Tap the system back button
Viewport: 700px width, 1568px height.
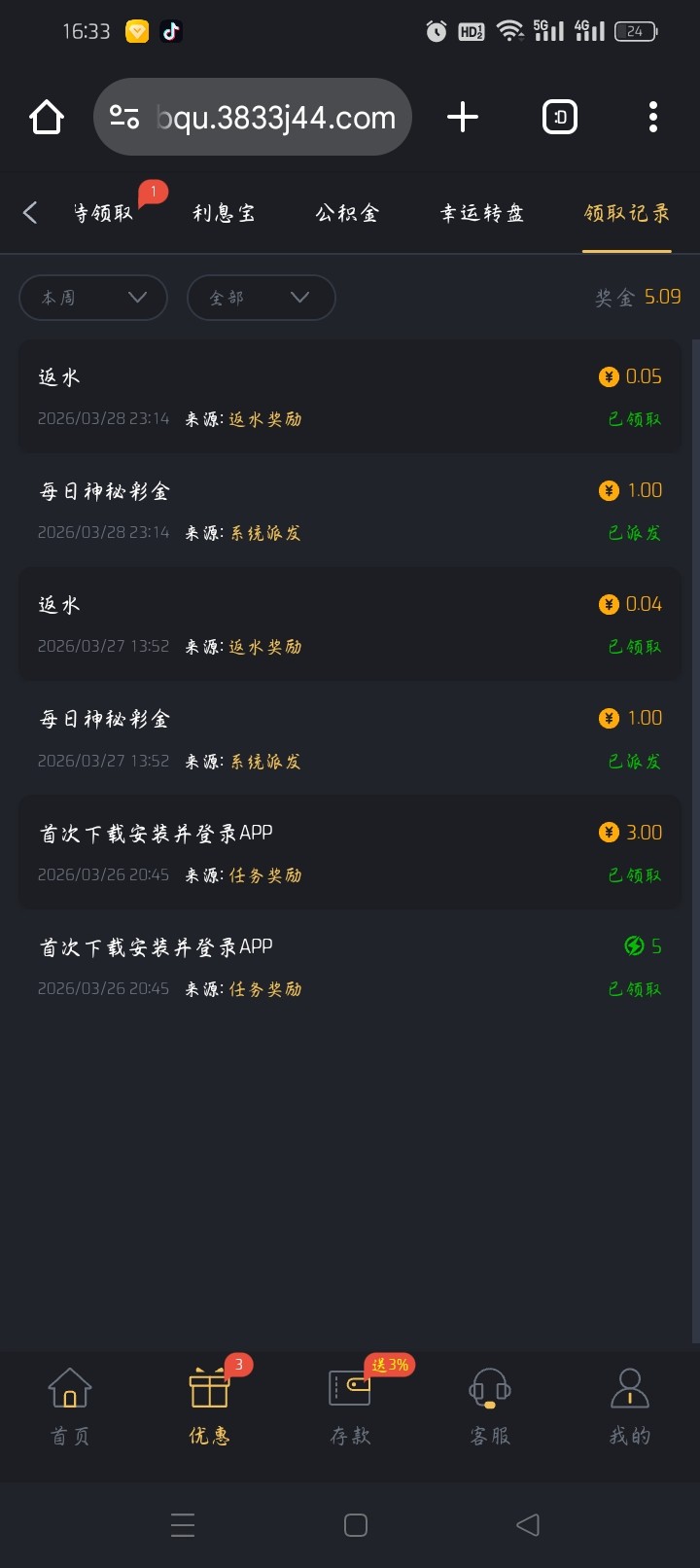pyautogui.click(x=528, y=1524)
